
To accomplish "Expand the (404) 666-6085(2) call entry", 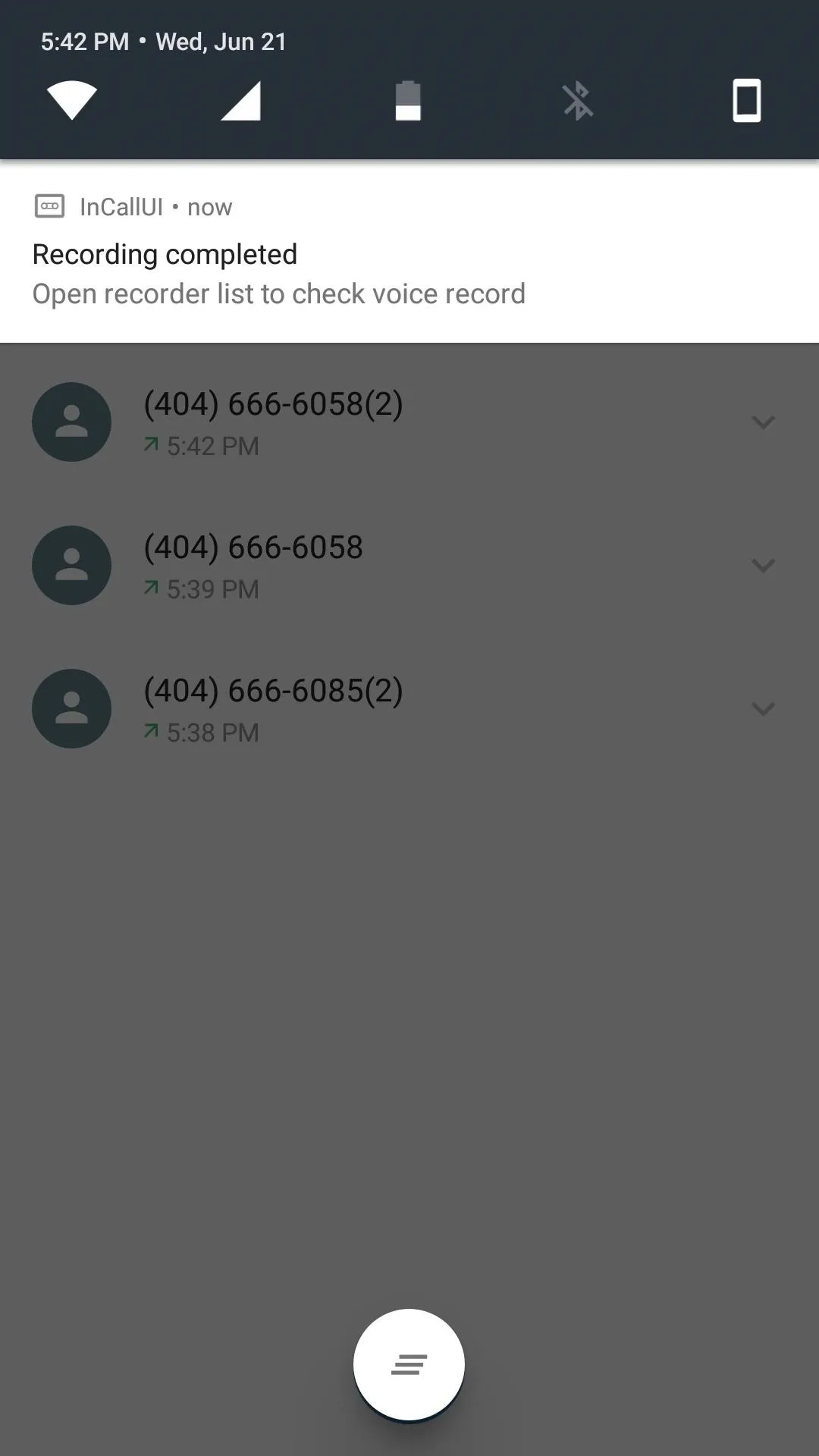I will (x=763, y=708).
